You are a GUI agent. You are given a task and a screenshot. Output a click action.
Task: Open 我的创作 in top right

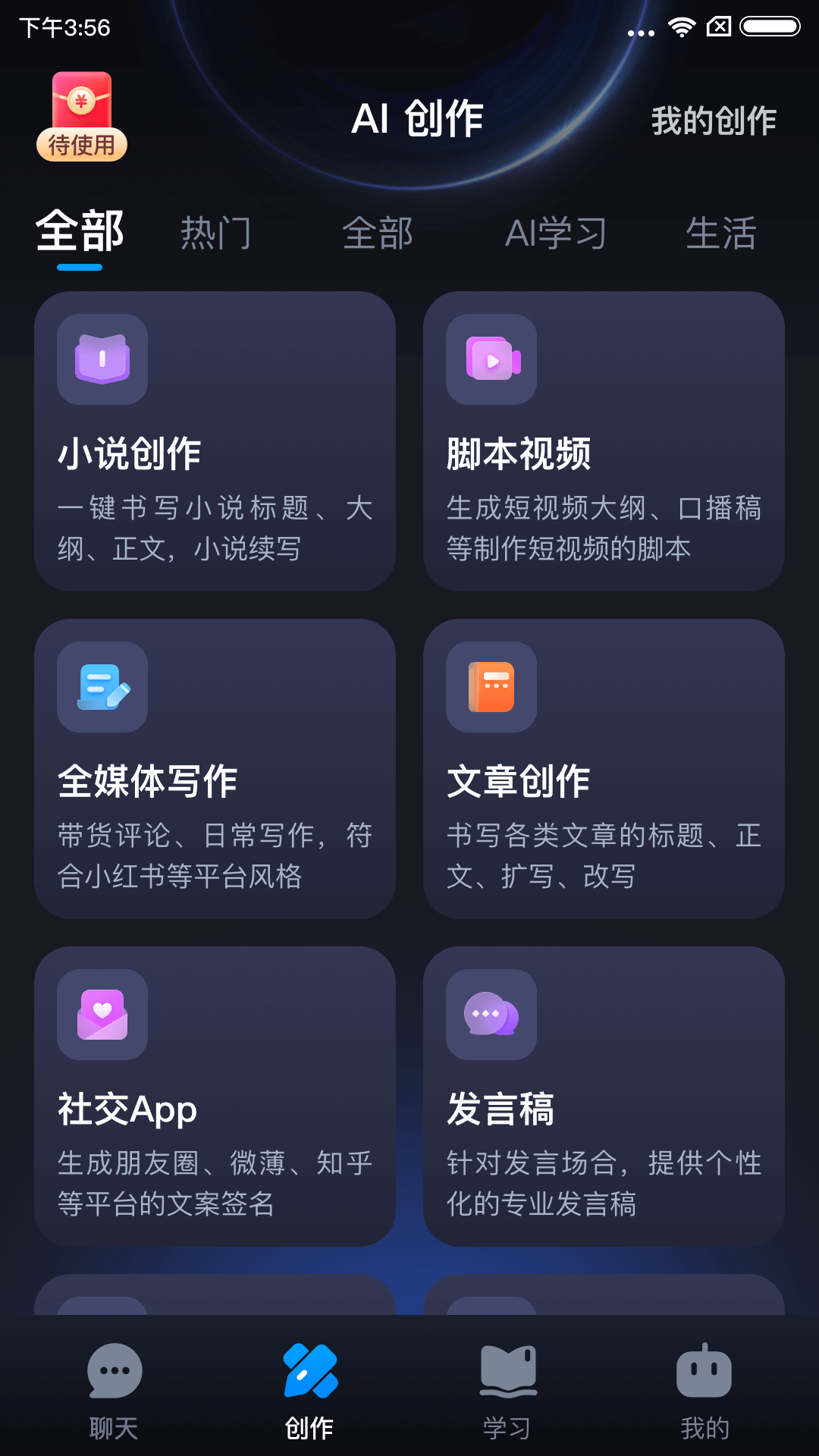[714, 119]
